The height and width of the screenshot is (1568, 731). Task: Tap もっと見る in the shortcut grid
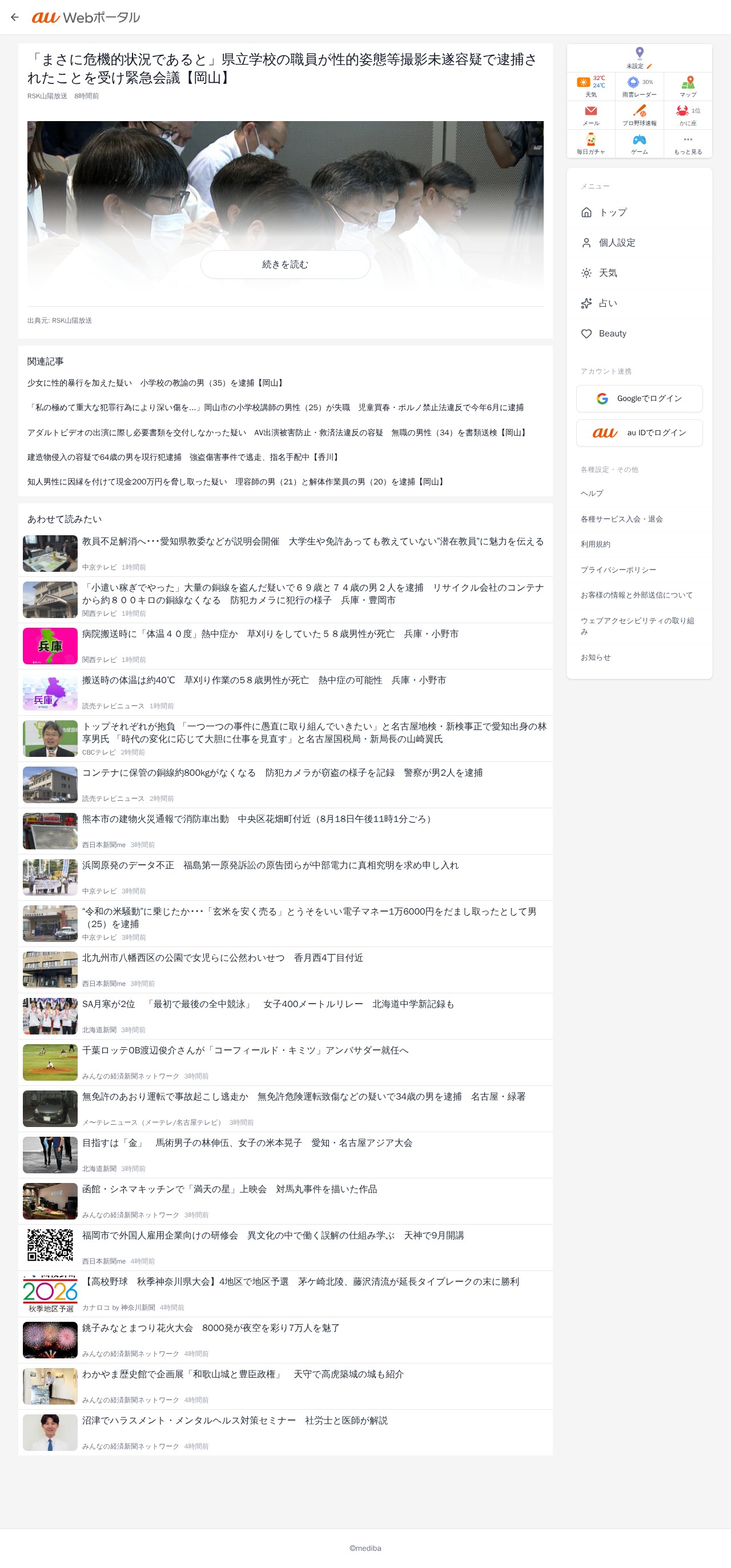click(688, 143)
